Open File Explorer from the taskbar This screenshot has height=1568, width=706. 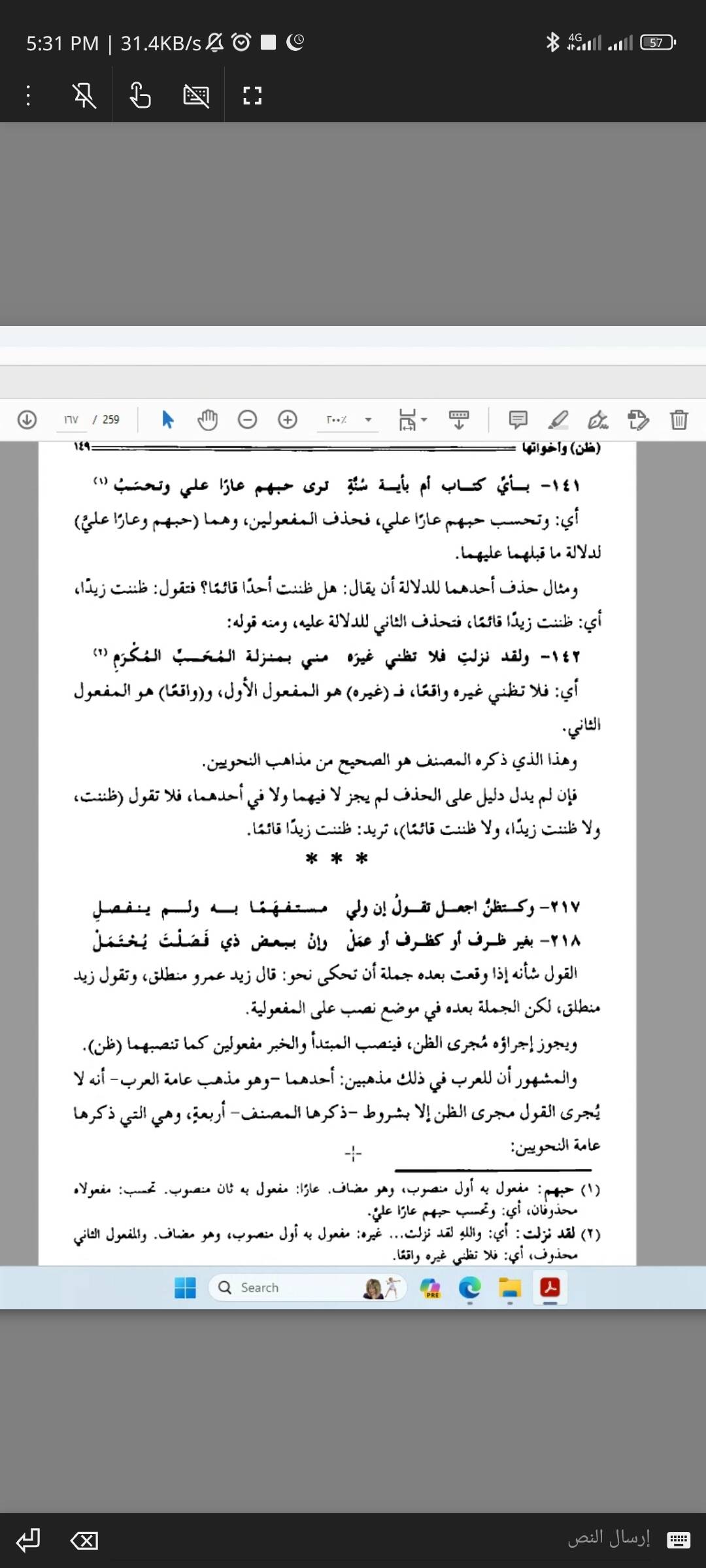point(510,1287)
